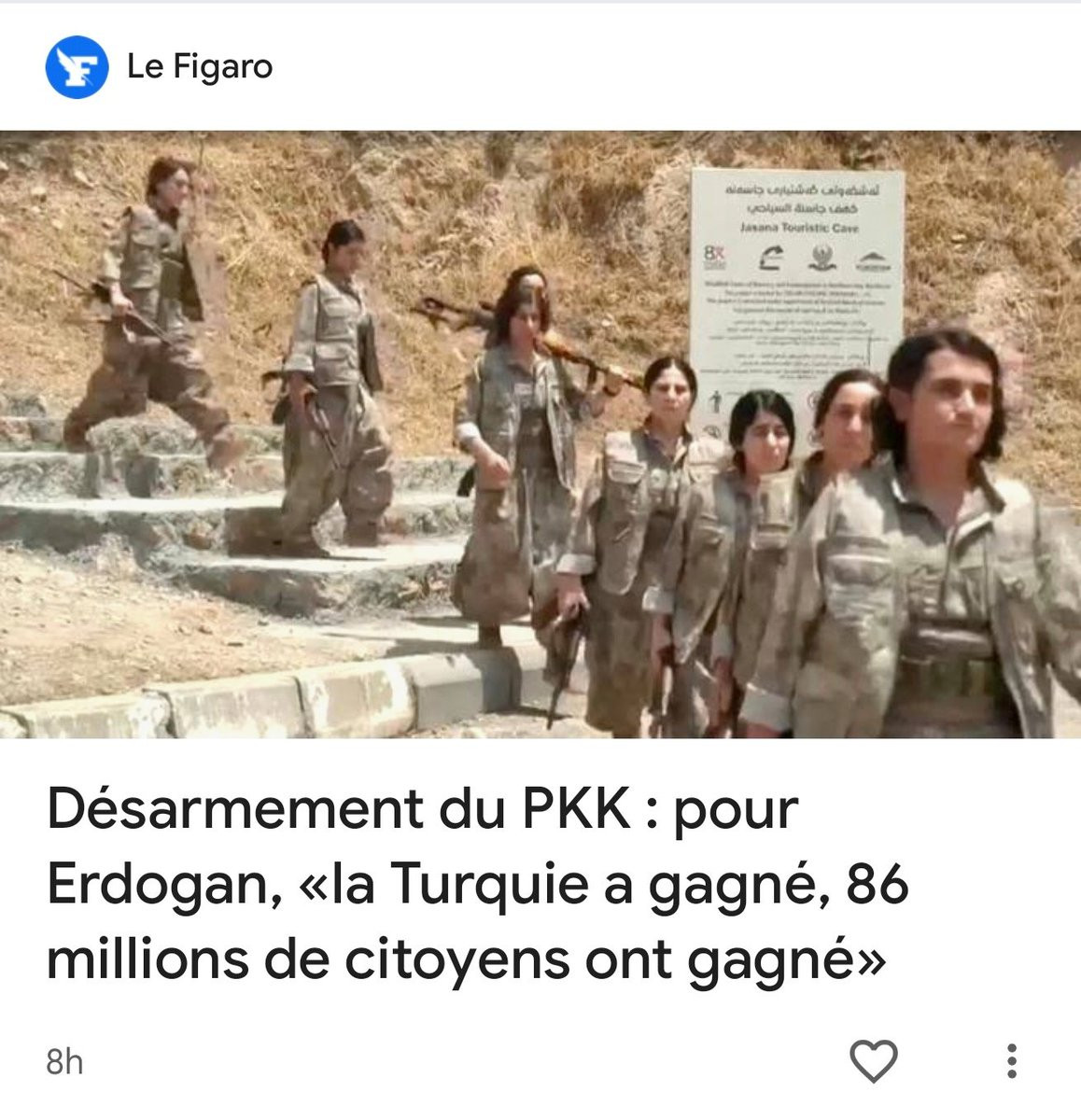1081x1120 pixels.
Task: Open the Désarmement du PKK article image
Action: point(540,435)
